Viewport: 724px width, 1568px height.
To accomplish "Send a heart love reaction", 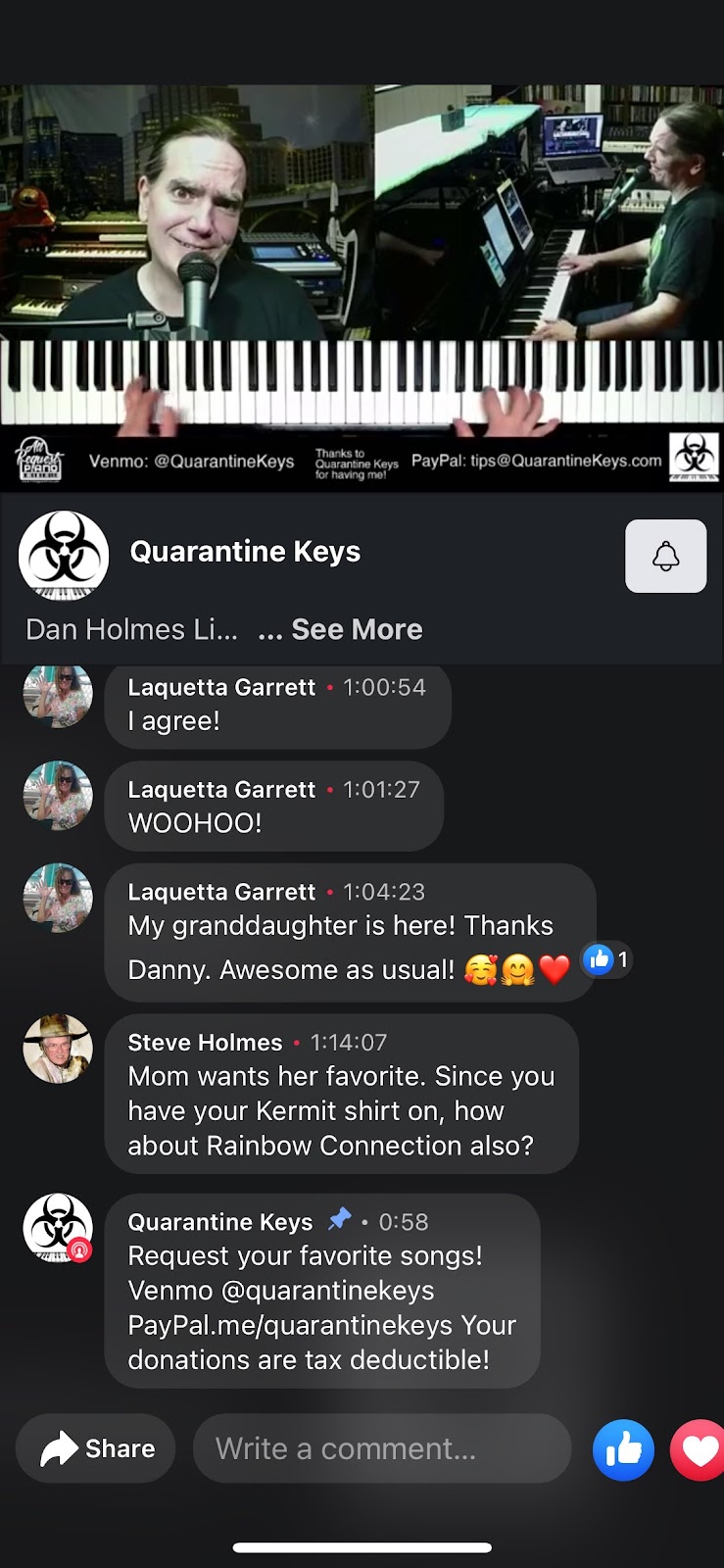I will (x=700, y=1449).
